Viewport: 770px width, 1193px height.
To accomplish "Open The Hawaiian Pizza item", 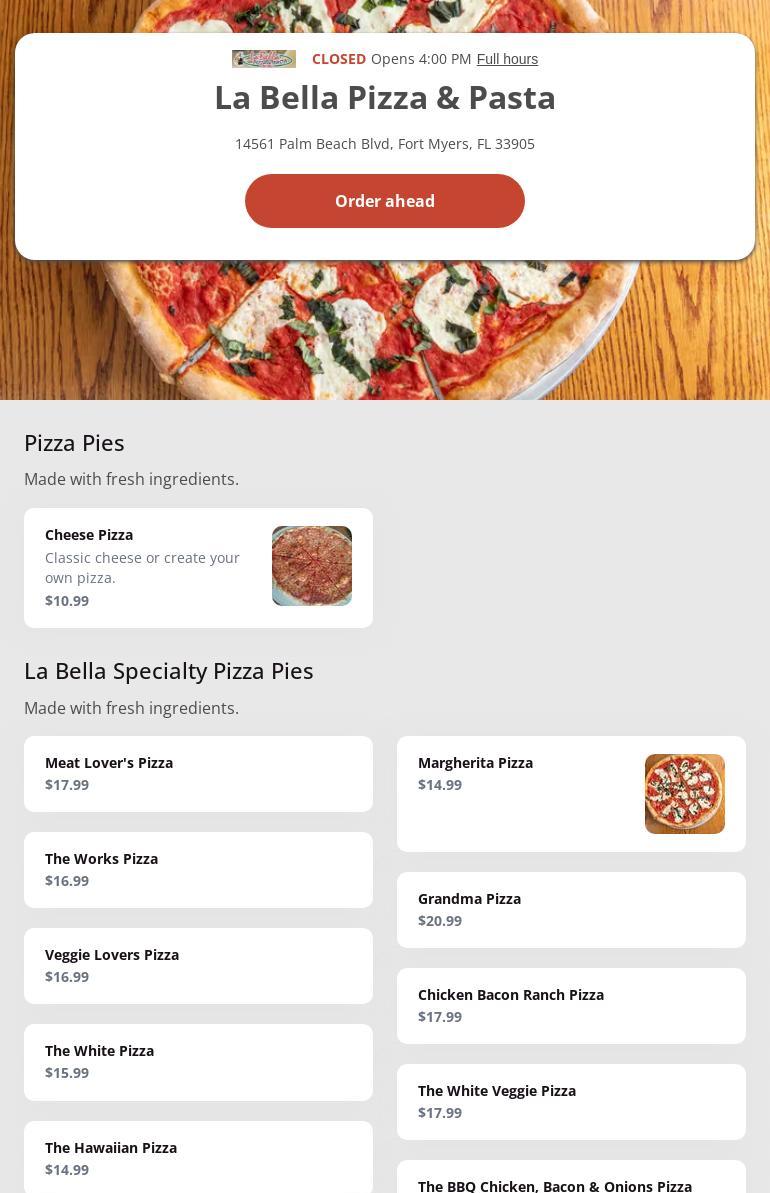I will pyautogui.click(x=198, y=1158).
